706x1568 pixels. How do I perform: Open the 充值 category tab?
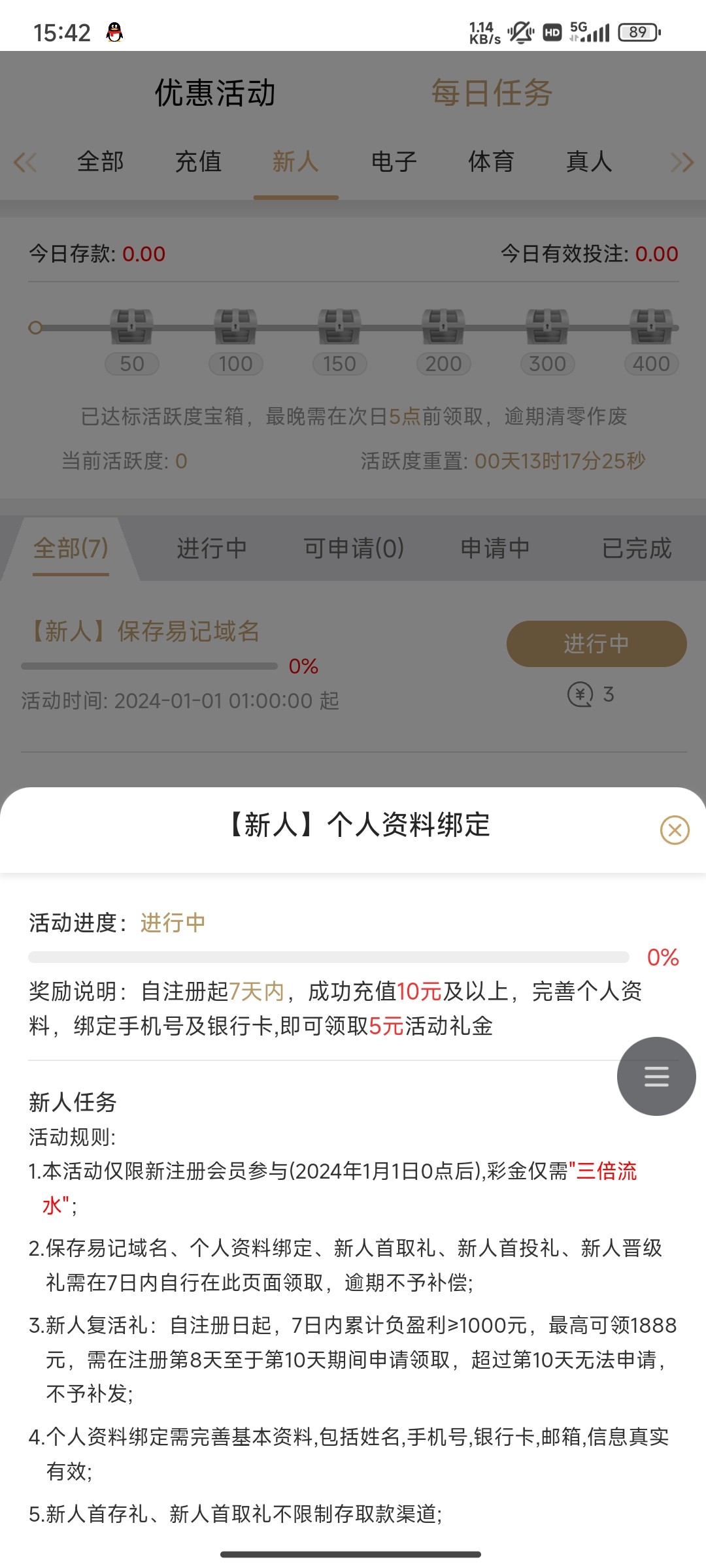click(198, 161)
